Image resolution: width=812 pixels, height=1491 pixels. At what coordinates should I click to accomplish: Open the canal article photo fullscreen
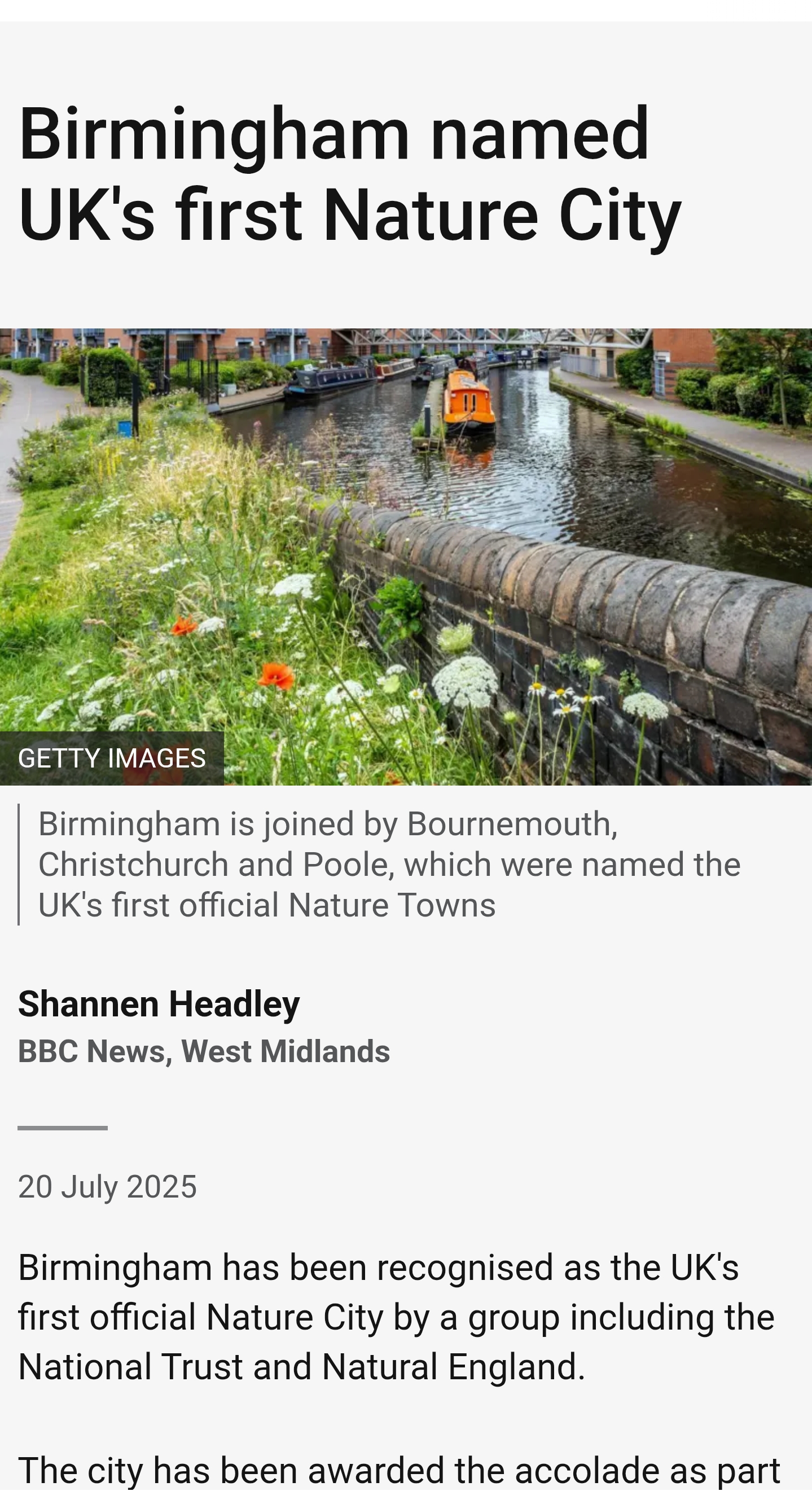pos(406,557)
